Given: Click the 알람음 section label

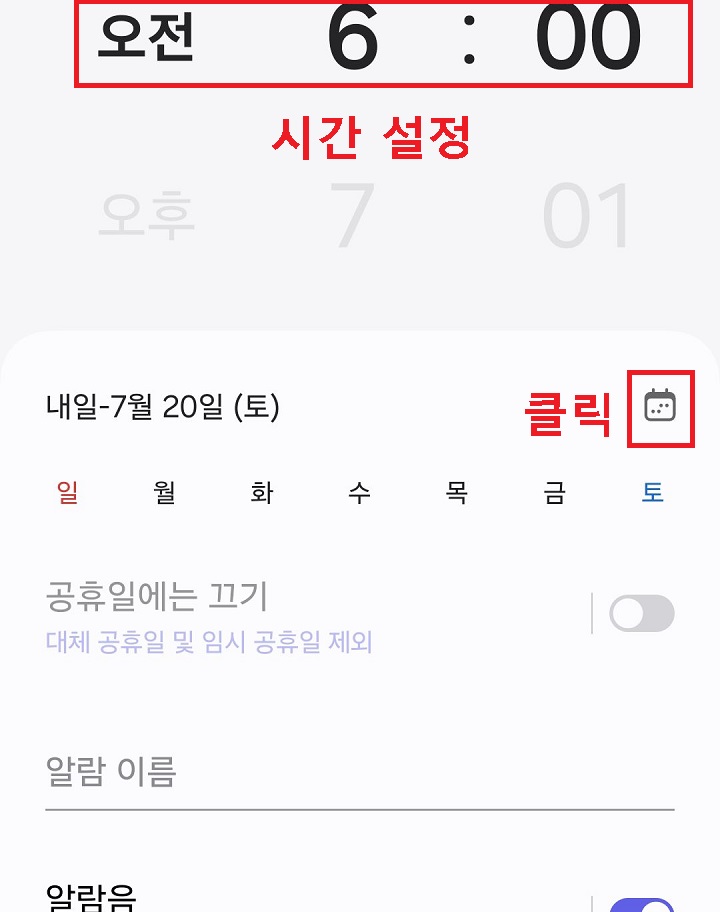Looking at the screenshot, I should coord(90,895).
